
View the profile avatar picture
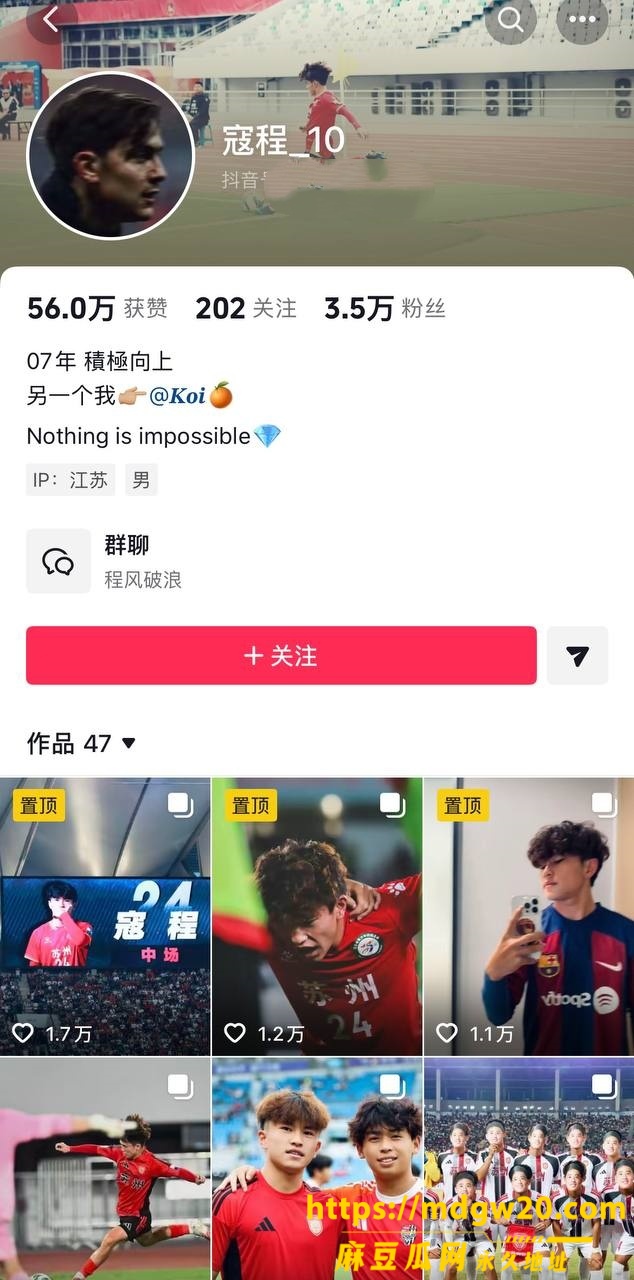[110, 156]
